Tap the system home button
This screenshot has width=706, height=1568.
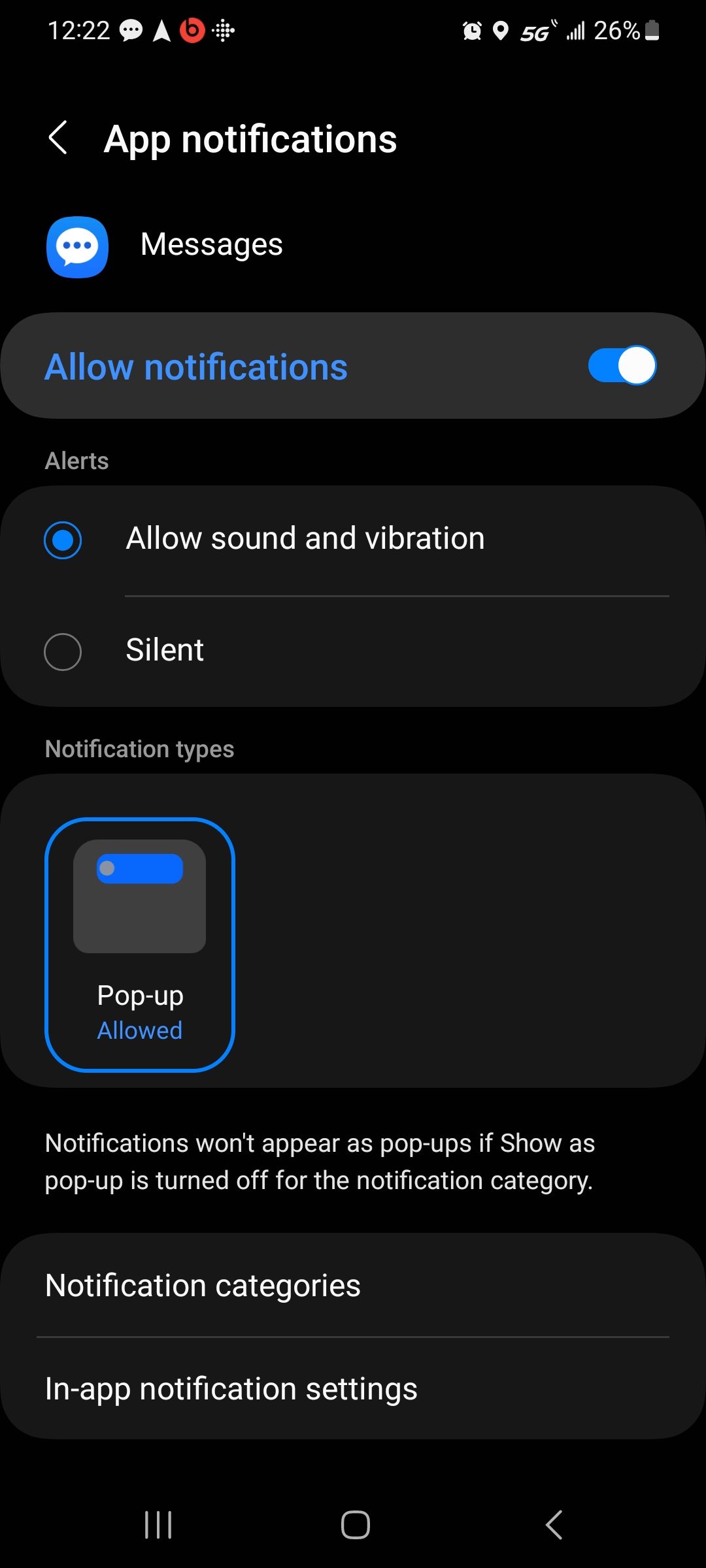355,1526
